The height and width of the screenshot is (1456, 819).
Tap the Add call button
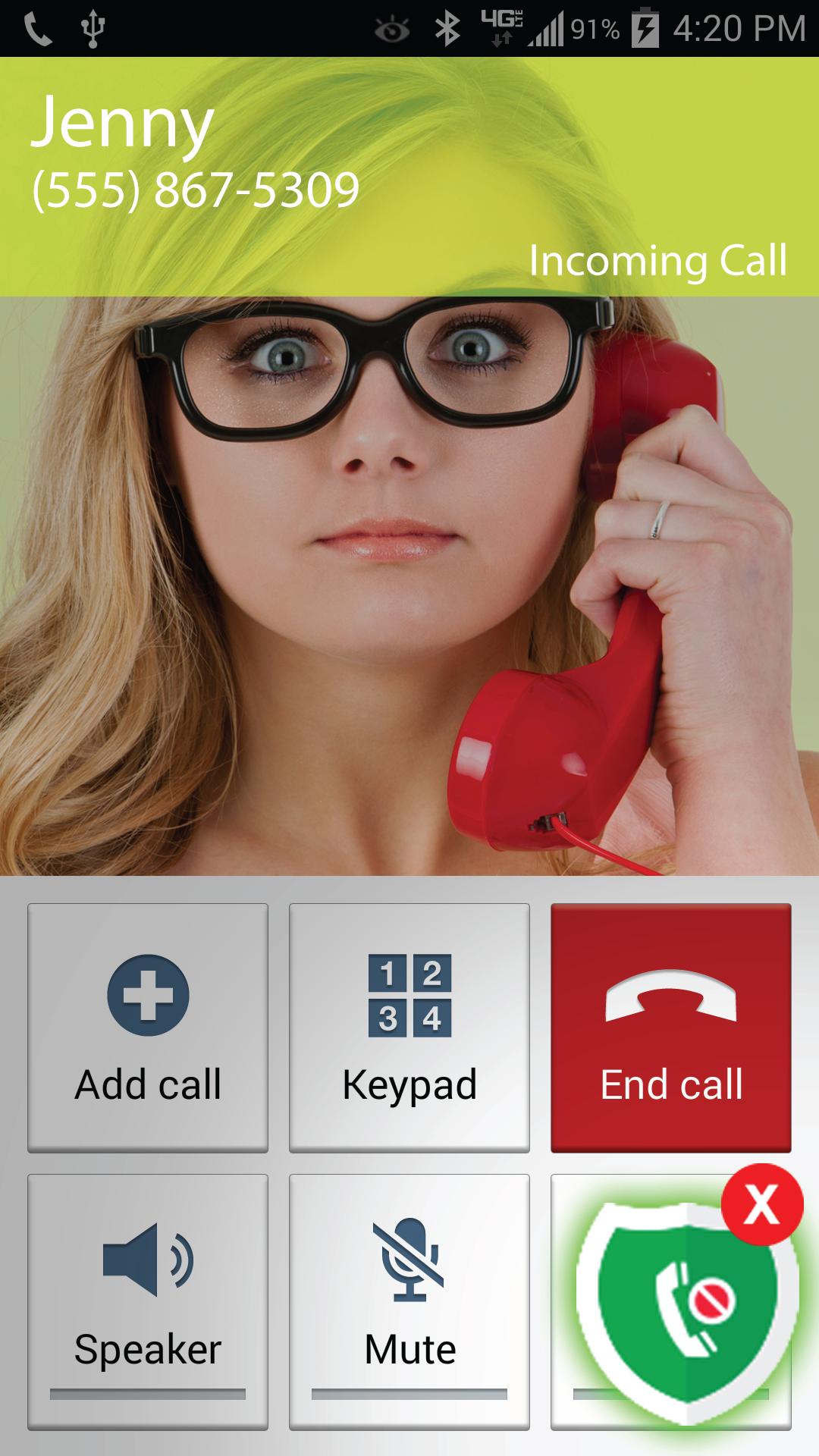(148, 1028)
